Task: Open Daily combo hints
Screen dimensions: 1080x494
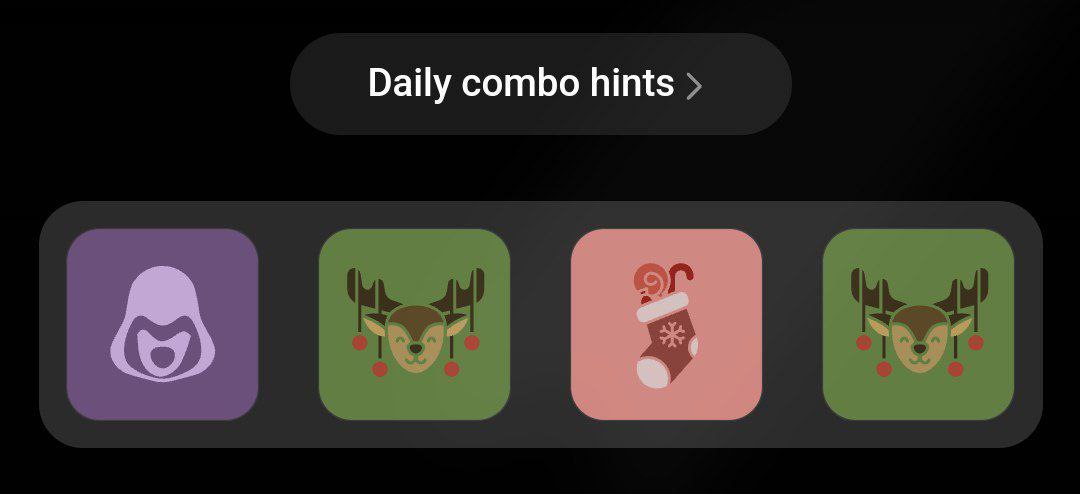Action: tap(540, 84)
